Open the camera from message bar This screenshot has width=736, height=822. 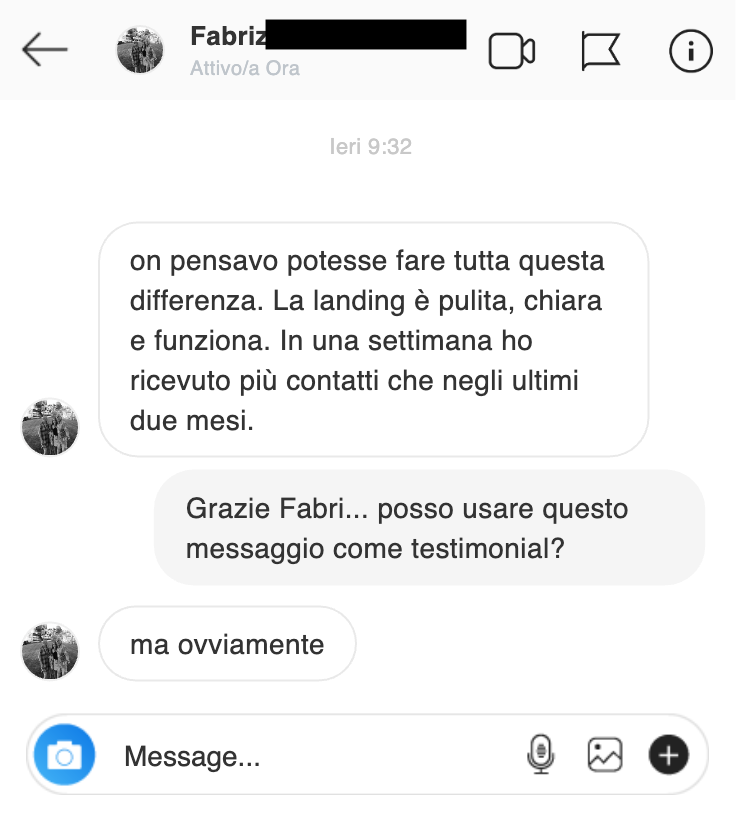pyautogui.click(x=64, y=755)
